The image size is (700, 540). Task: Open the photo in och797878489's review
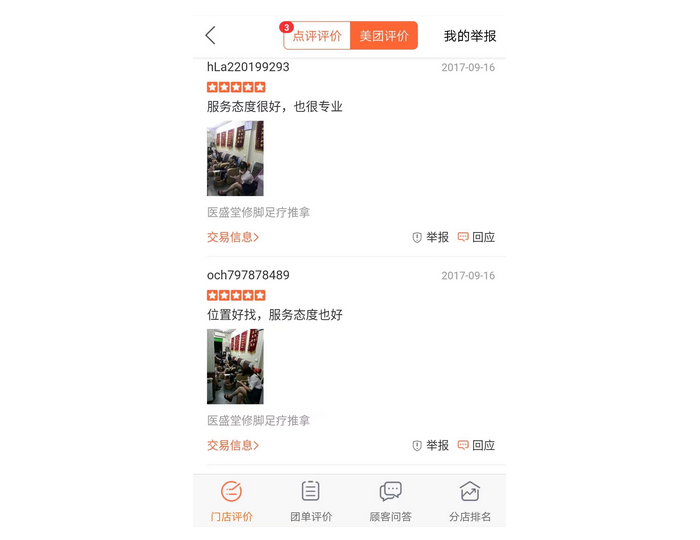click(x=235, y=366)
